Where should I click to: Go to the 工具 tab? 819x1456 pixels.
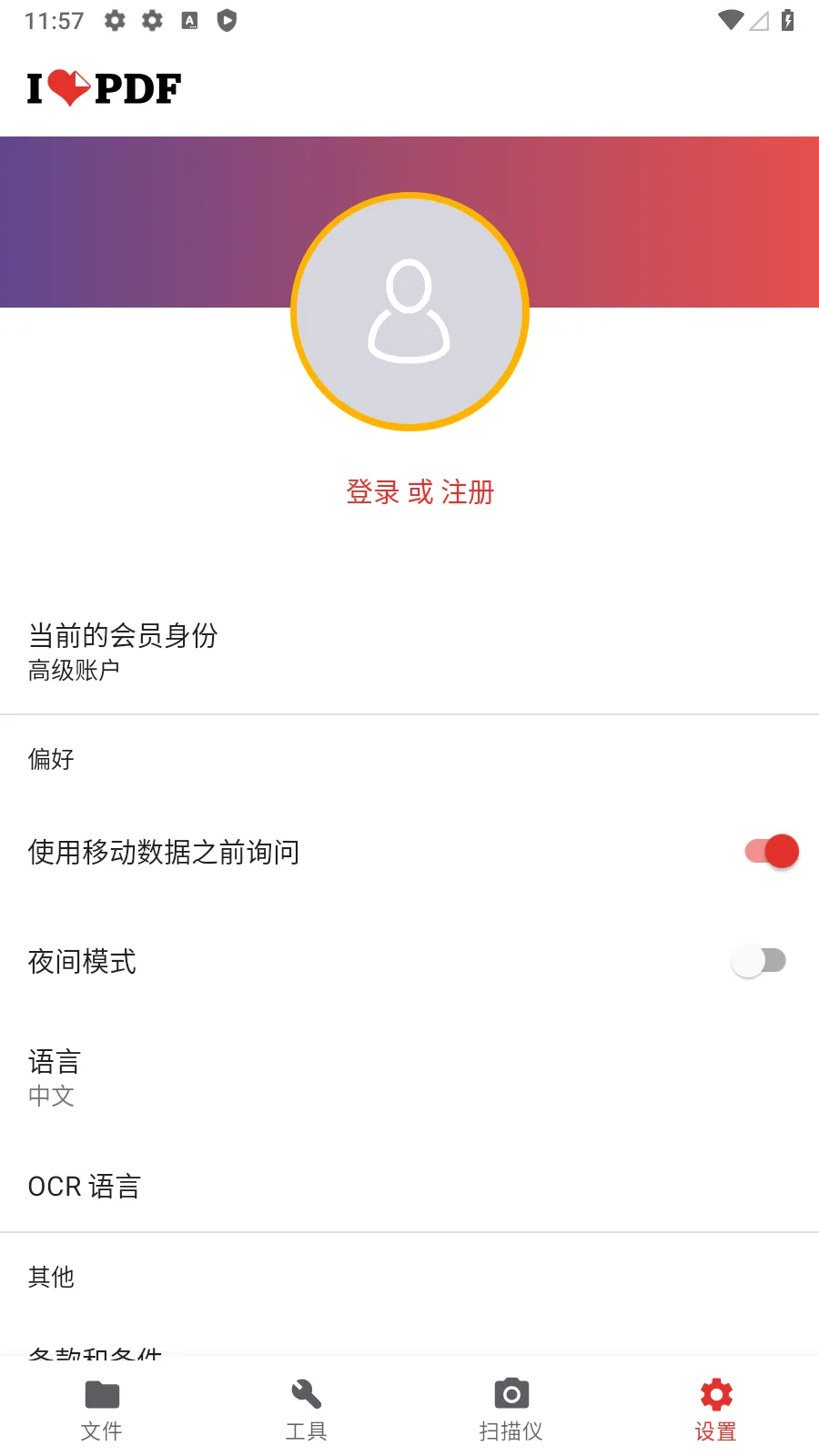click(x=307, y=1409)
